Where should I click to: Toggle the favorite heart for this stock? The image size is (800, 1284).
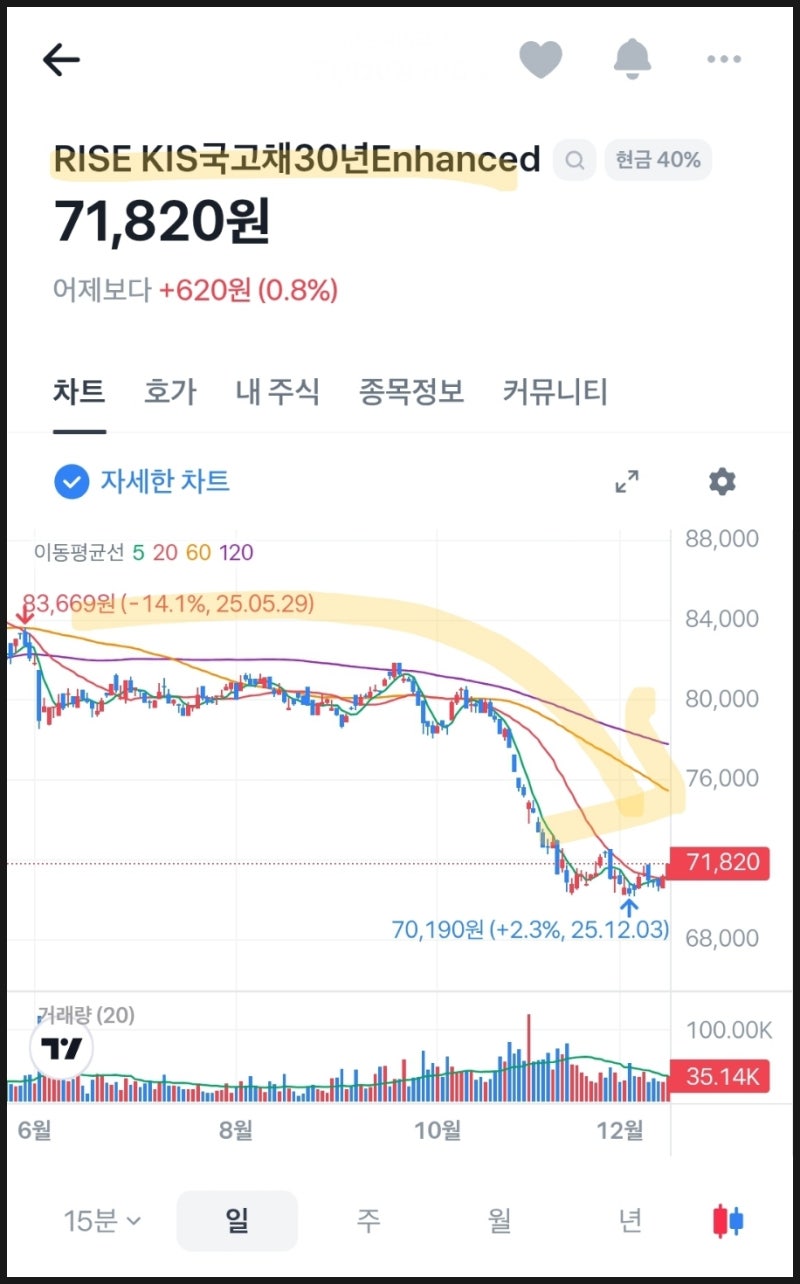(541, 58)
